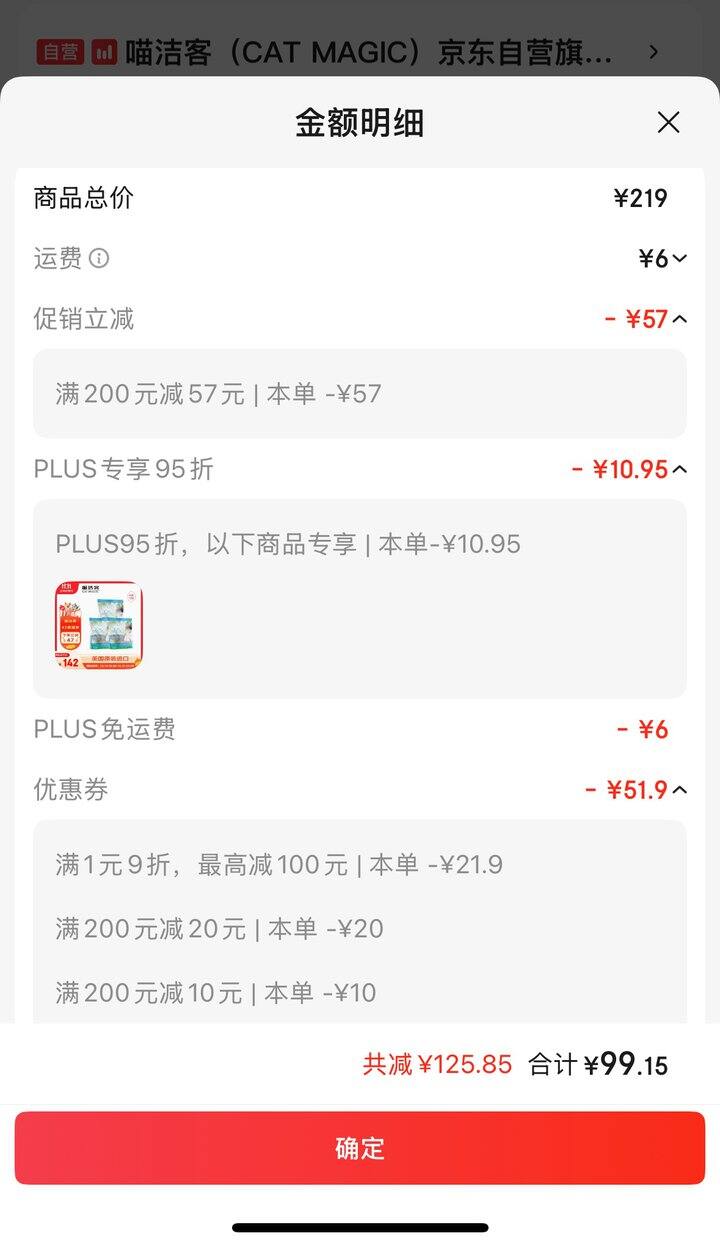Open the PLUS95折 product thumbnail
The height and width of the screenshot is (1247, 720).
(99, 626)
